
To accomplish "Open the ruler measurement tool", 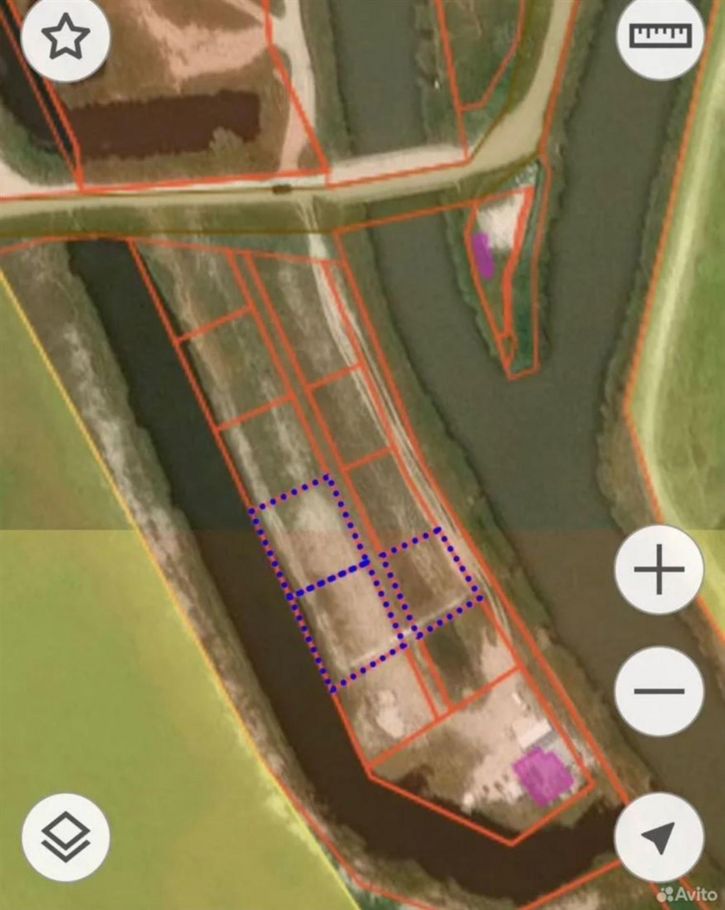I will tap(660, 36).
